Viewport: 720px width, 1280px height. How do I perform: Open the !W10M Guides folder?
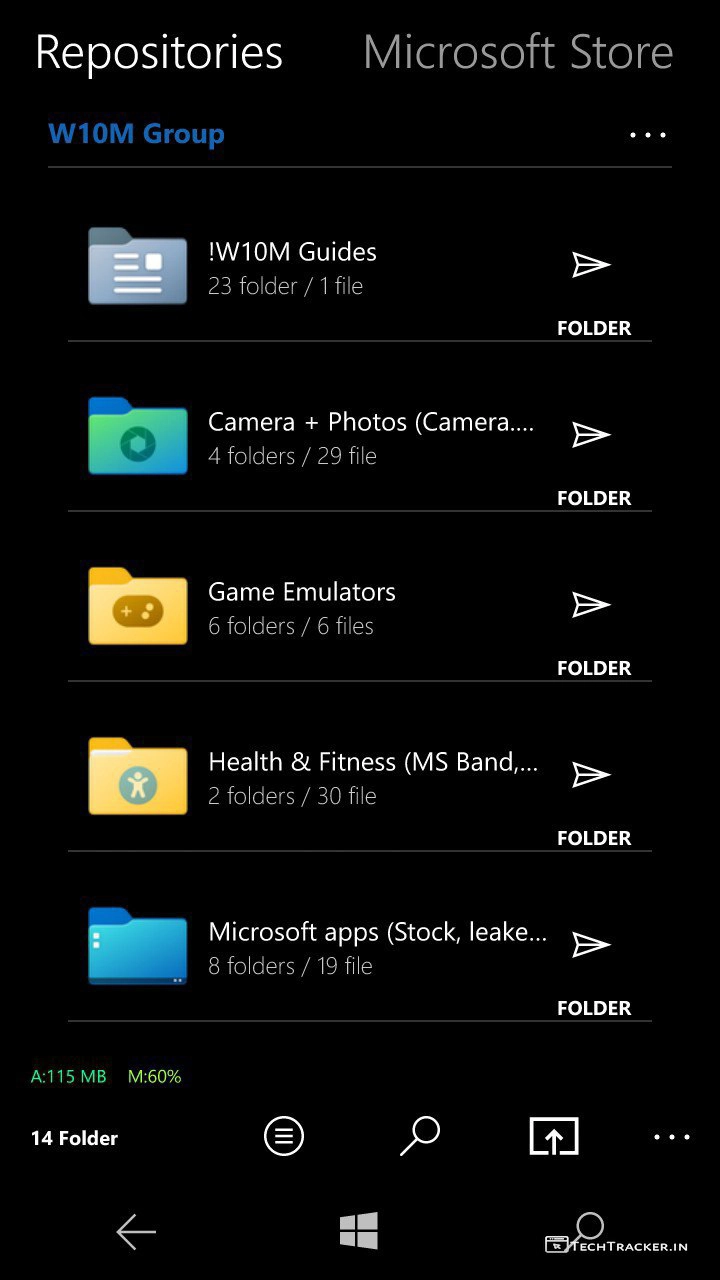(x=292, y=252)
